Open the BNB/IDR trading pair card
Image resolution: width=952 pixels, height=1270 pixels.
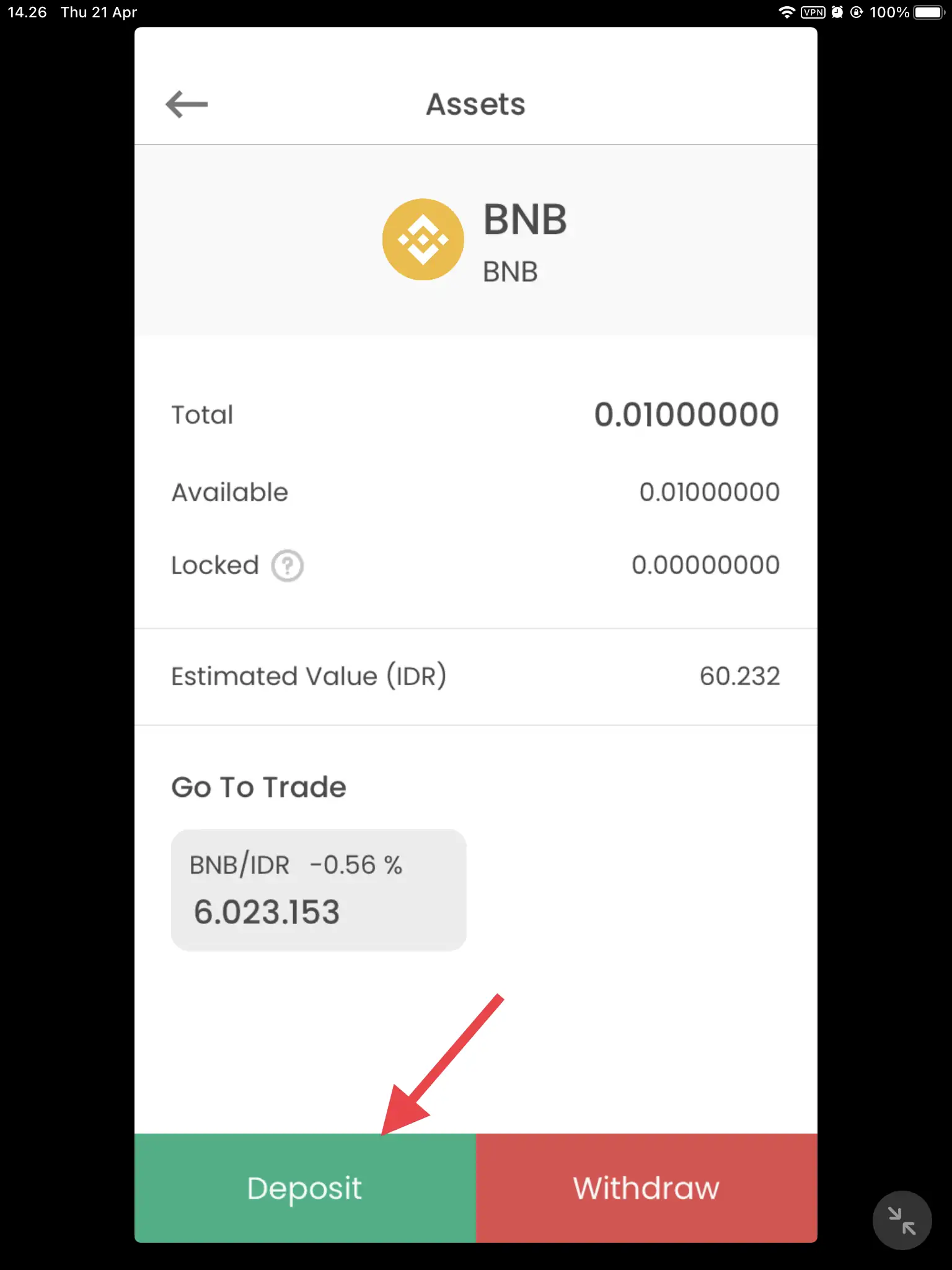tap(318, 889)
